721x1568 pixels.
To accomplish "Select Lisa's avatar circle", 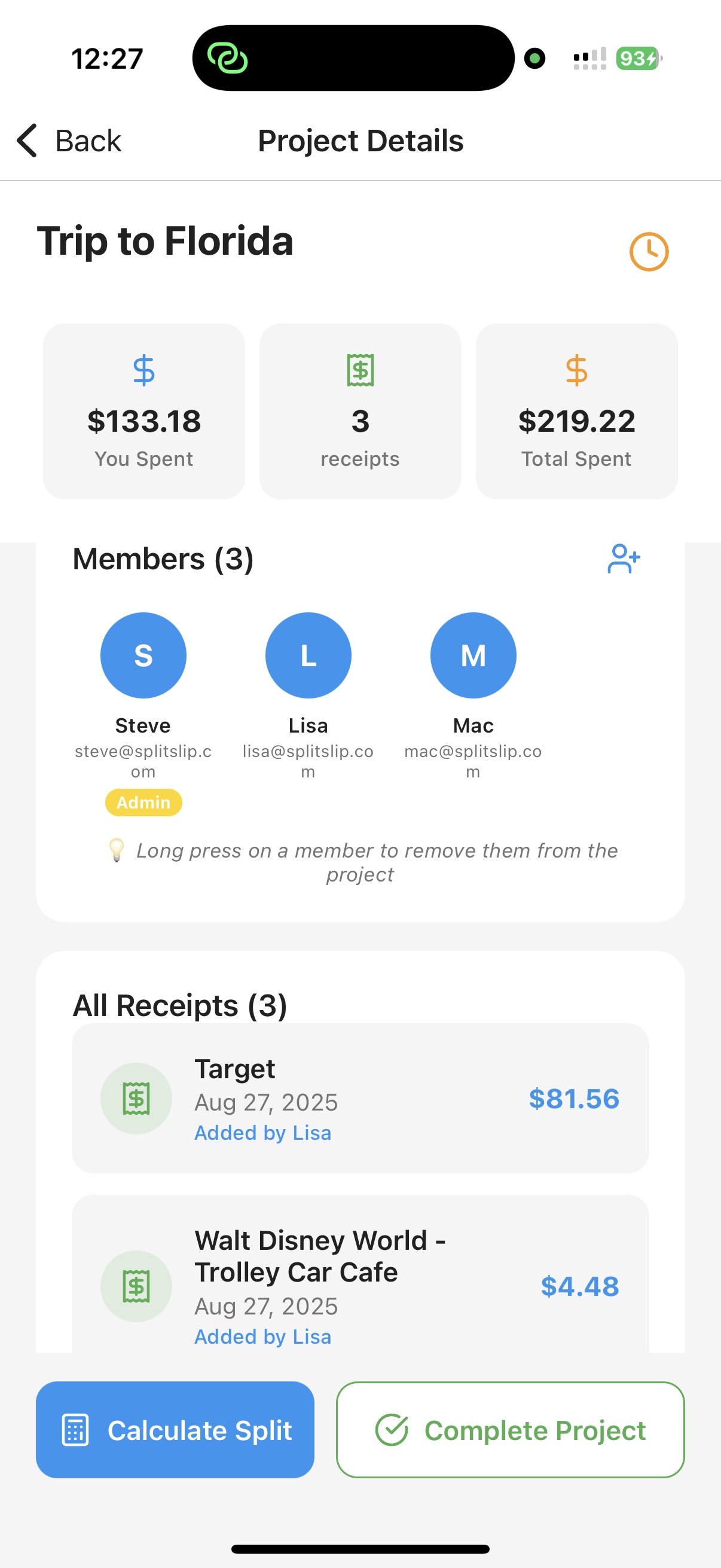I will tap(308, 654).
